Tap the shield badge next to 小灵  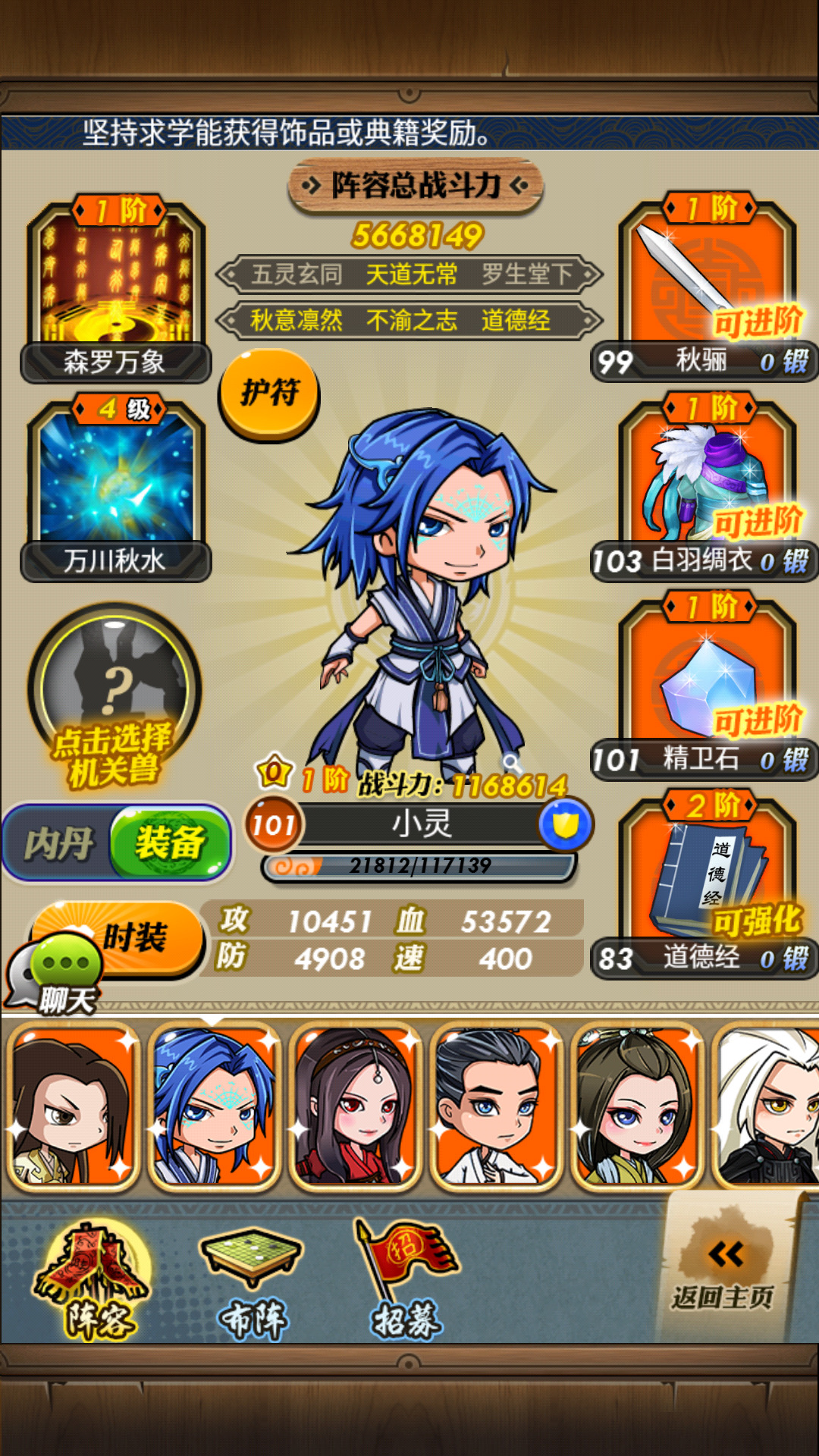[x=566, y=824]
